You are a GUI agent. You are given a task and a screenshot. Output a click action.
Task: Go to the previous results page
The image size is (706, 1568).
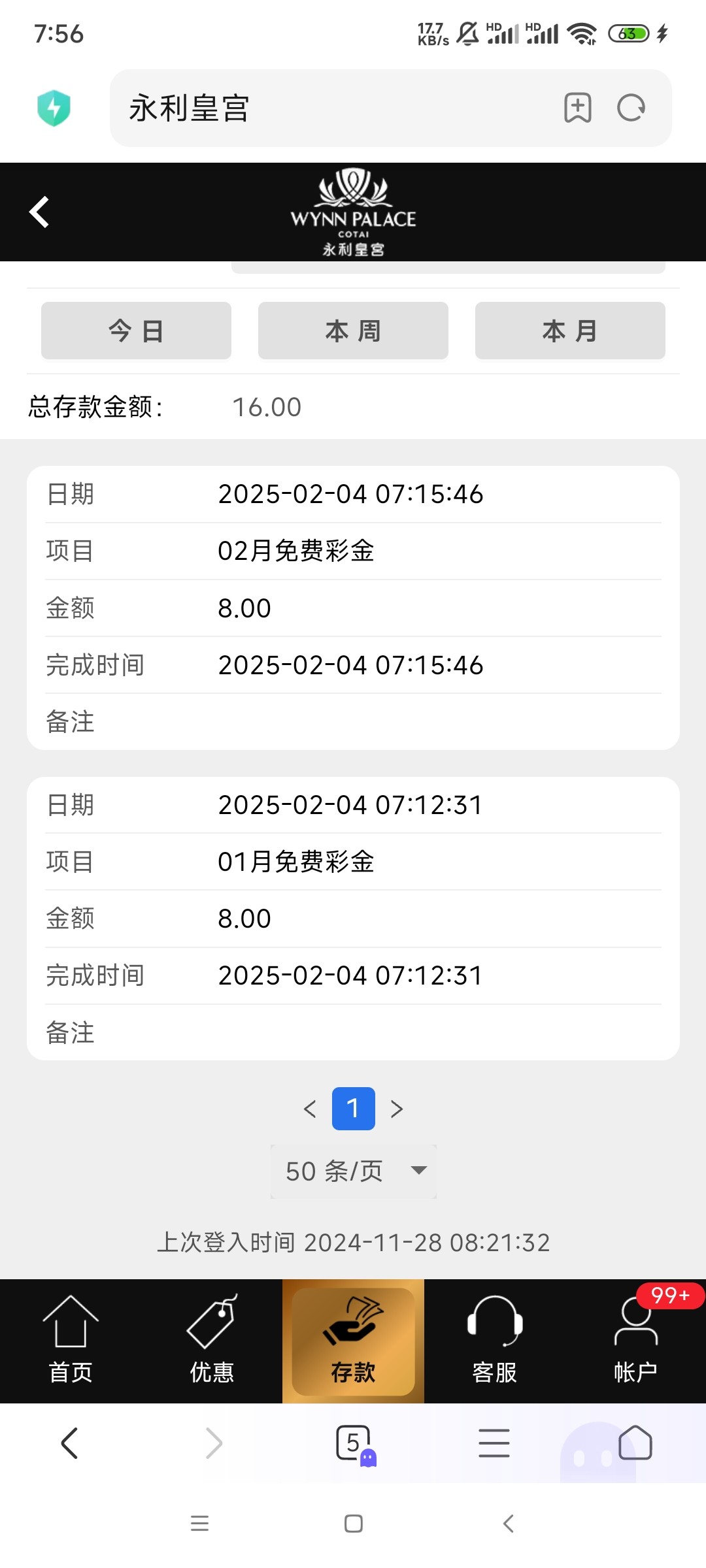pyautogui.click(x=310, y=1109)
